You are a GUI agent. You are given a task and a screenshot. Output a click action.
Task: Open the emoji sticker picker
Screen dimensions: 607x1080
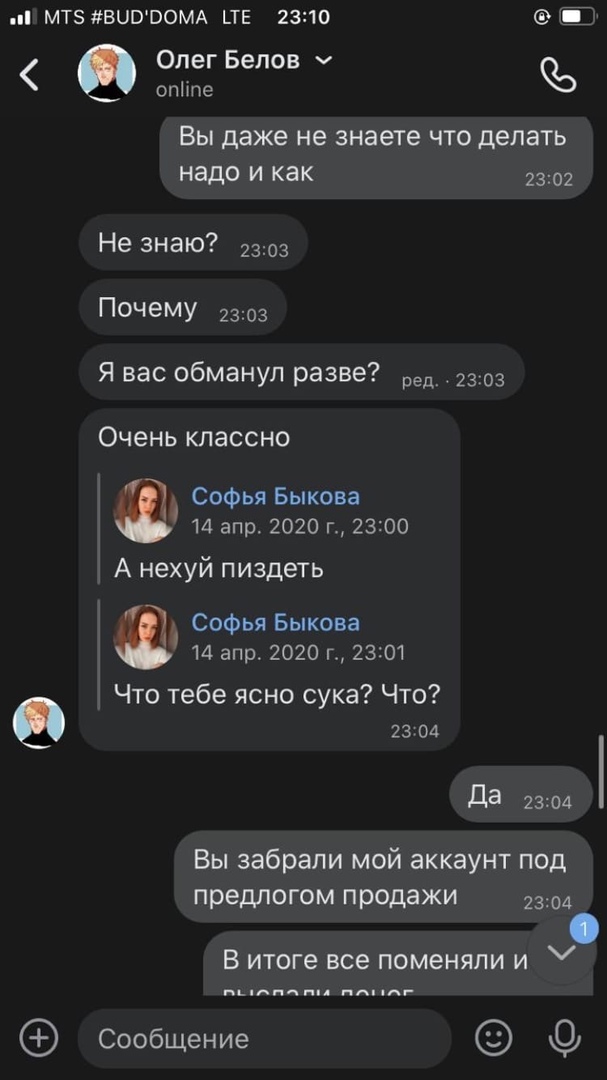click(x=492, y=1038)
